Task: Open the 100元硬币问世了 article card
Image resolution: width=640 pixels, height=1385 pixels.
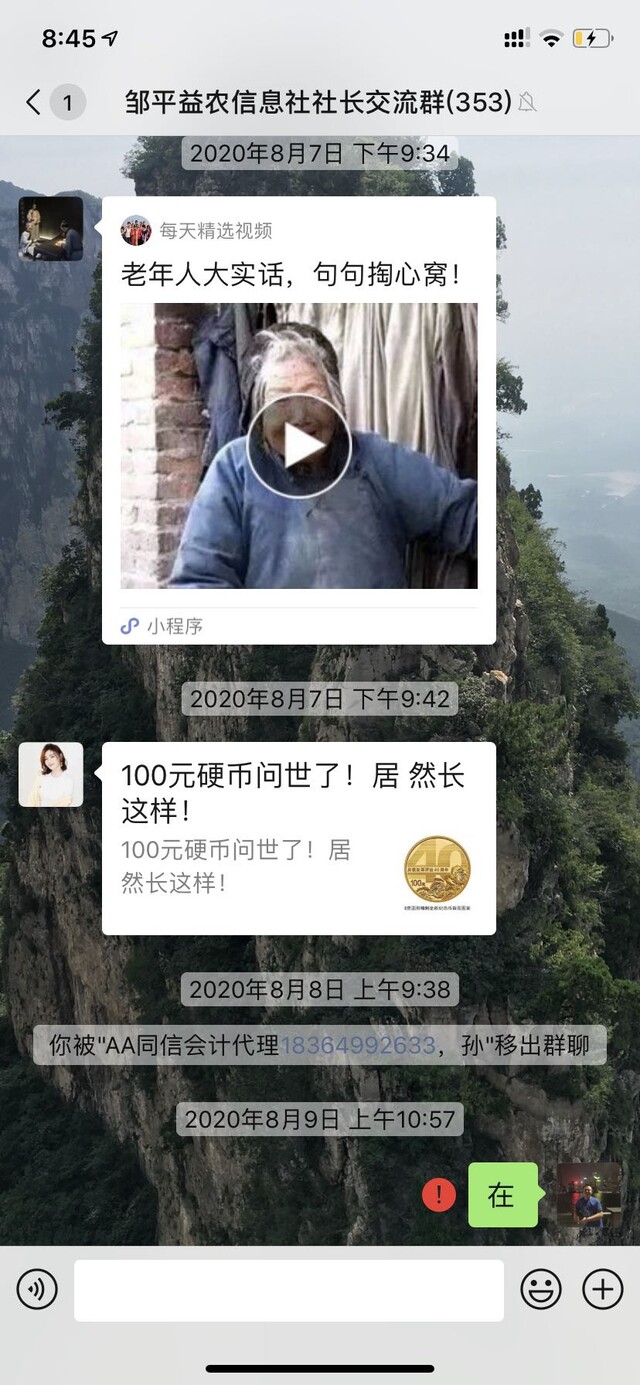Action: [x=299, y=838]
